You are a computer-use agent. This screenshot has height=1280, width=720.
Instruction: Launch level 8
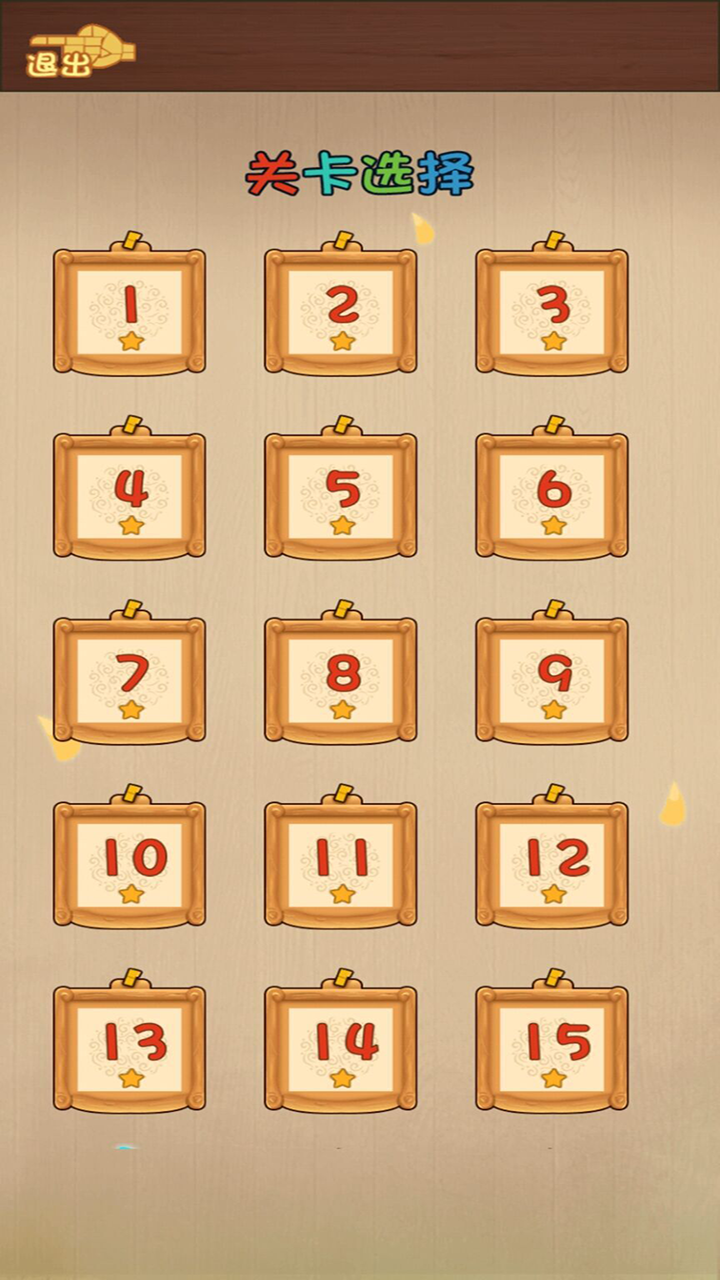pyautogui.click(x=341, y=680)
